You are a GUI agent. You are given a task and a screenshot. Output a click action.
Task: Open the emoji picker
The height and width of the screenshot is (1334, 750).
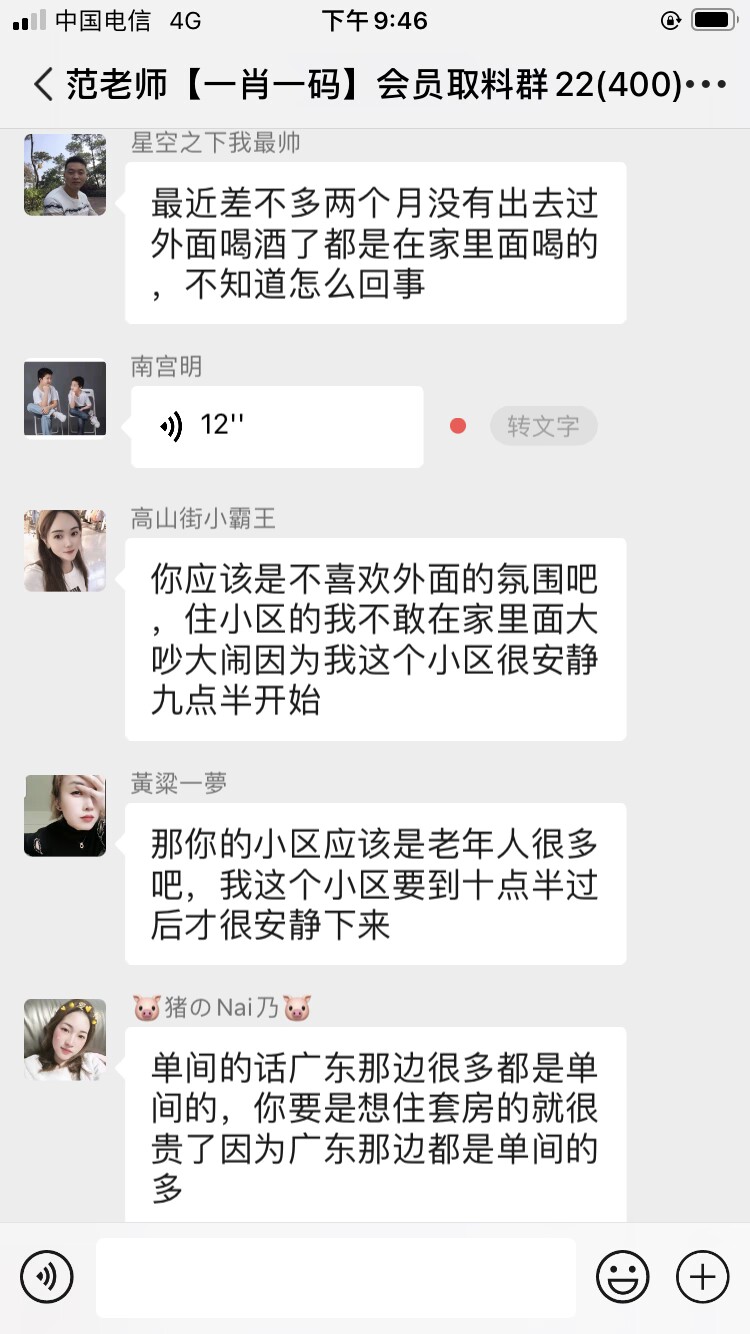coord(622,1277)
